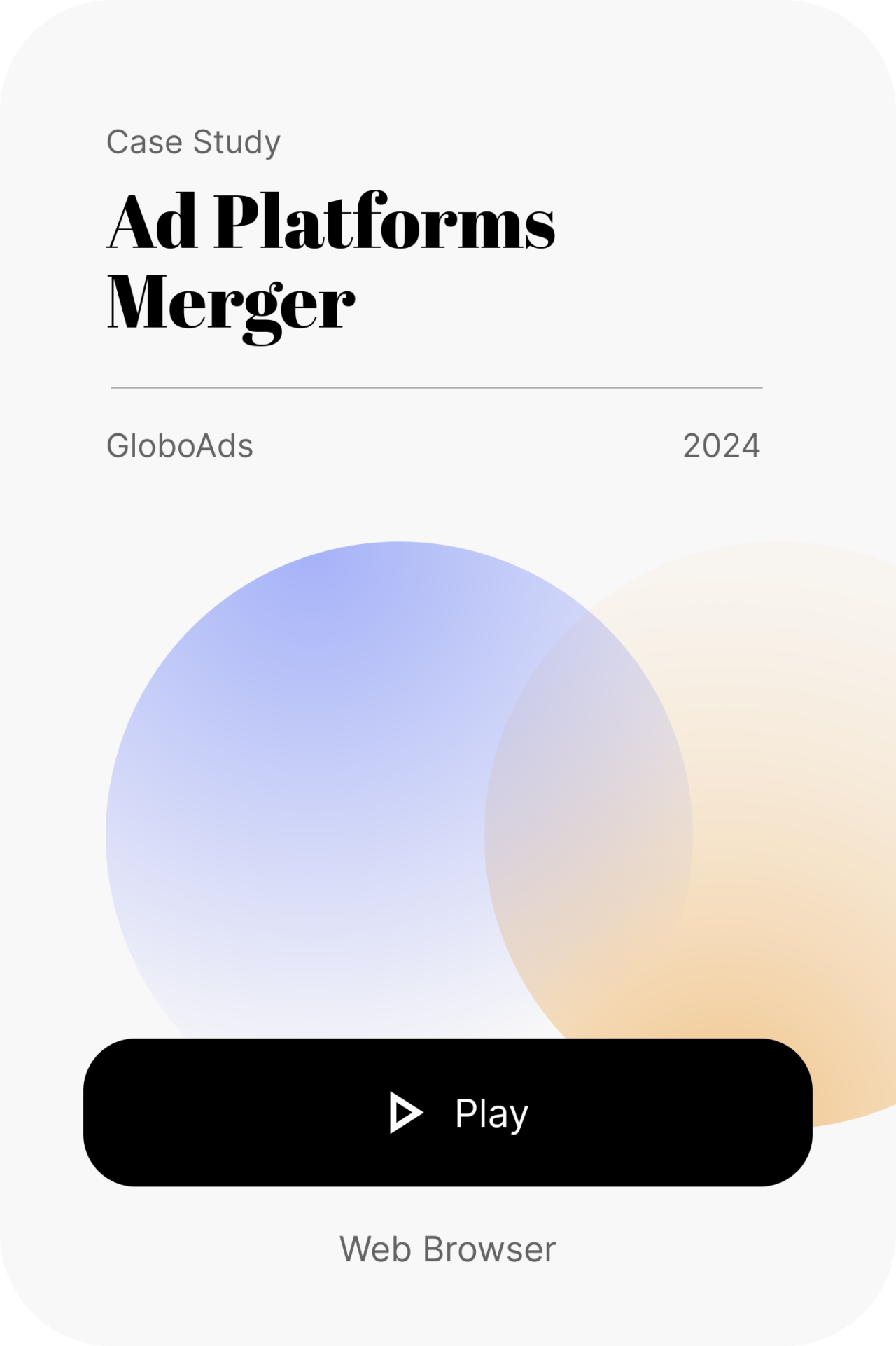The height and width of the screenshot is (1346, 896).
Task: Click the play triangle icon
Action: point(406,1113)
